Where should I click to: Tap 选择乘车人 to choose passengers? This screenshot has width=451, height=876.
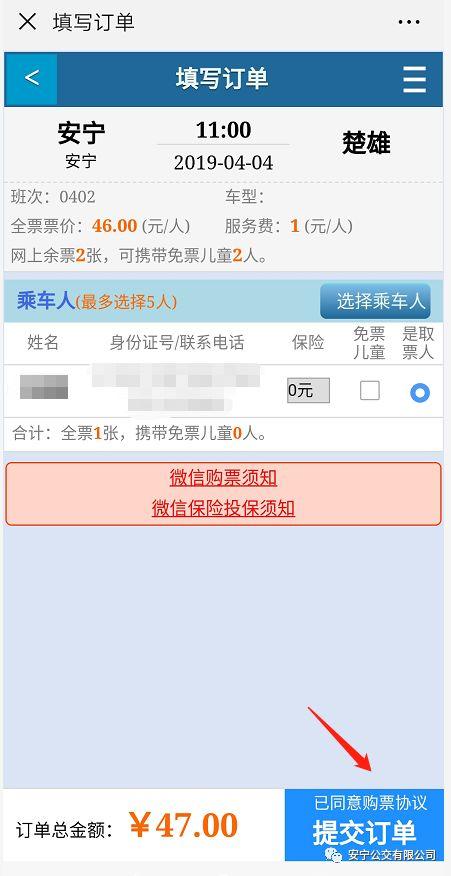pos(376,302)
